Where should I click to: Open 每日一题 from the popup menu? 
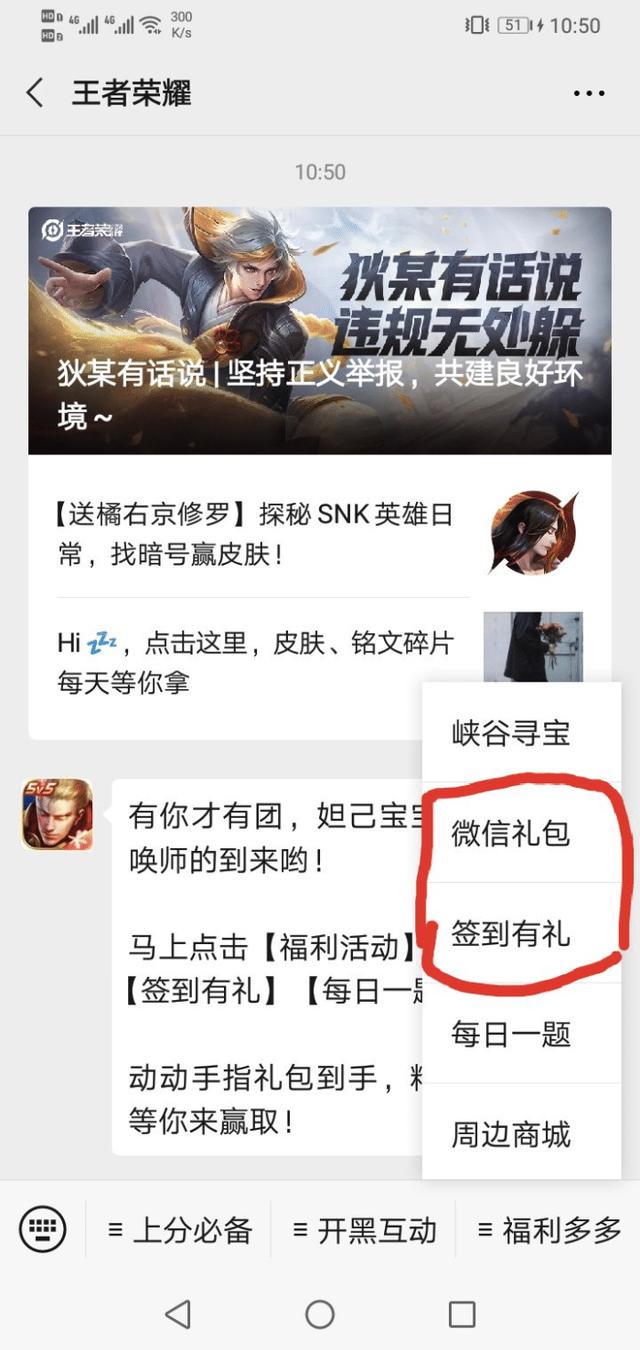coord(511,1034)
